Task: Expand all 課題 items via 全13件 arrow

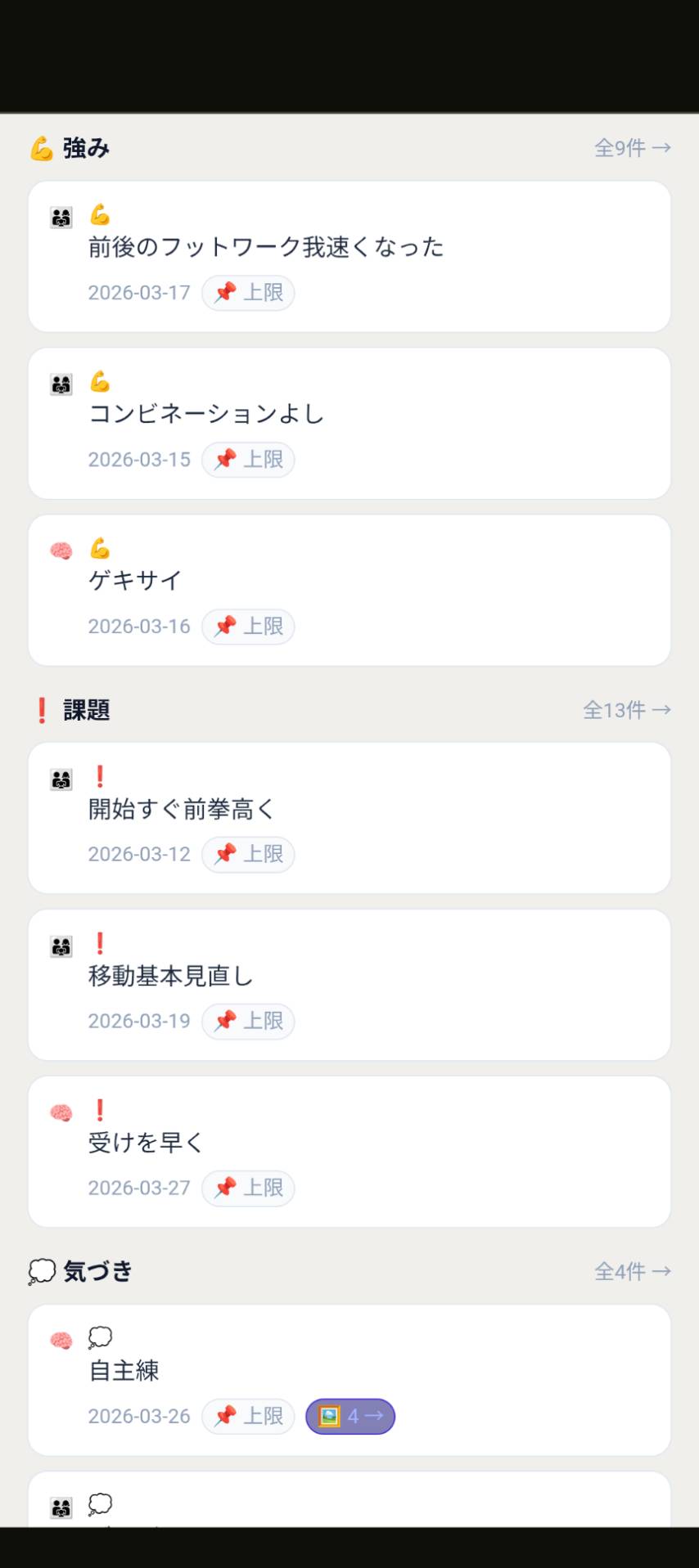Action: [628, 710]
